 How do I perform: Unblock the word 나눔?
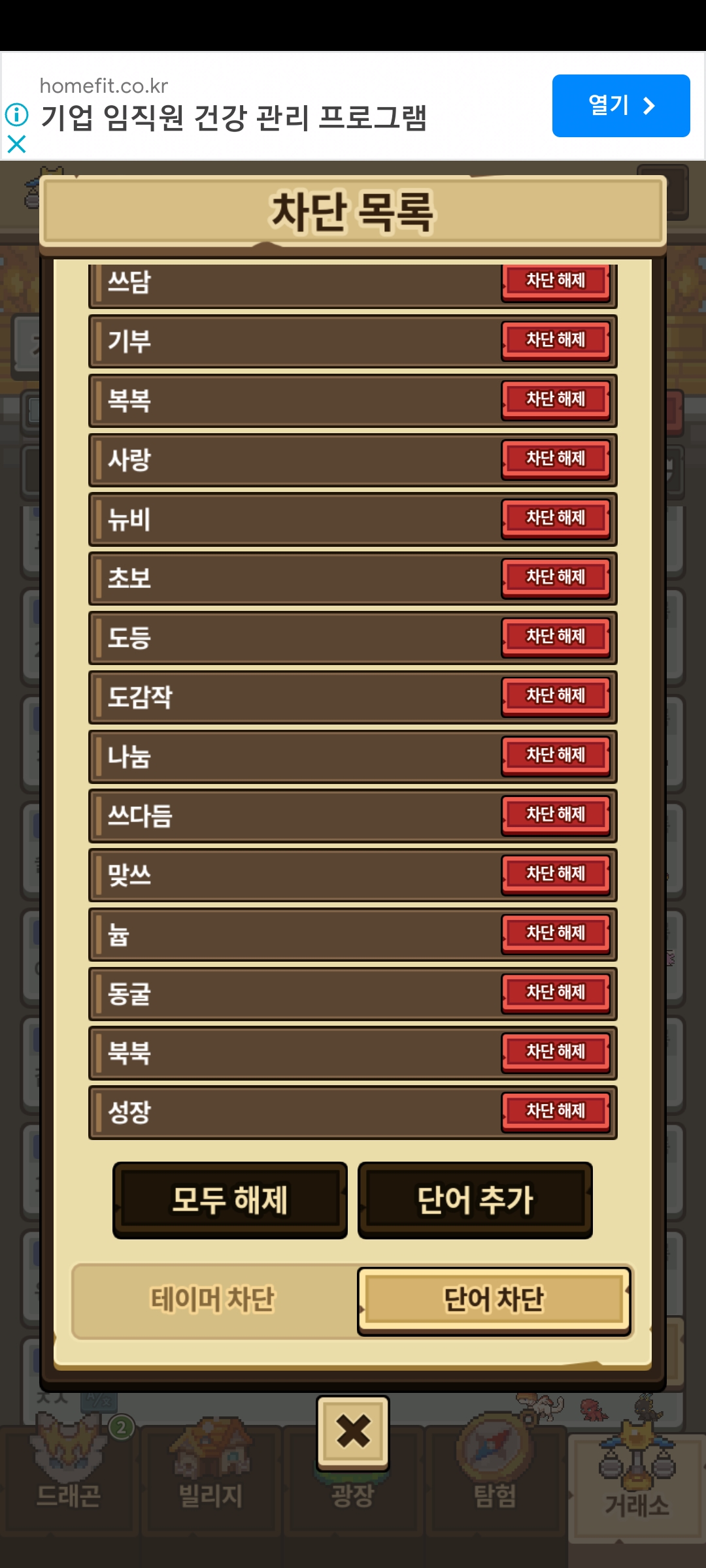pyautogui.click(x=556, y=755)
